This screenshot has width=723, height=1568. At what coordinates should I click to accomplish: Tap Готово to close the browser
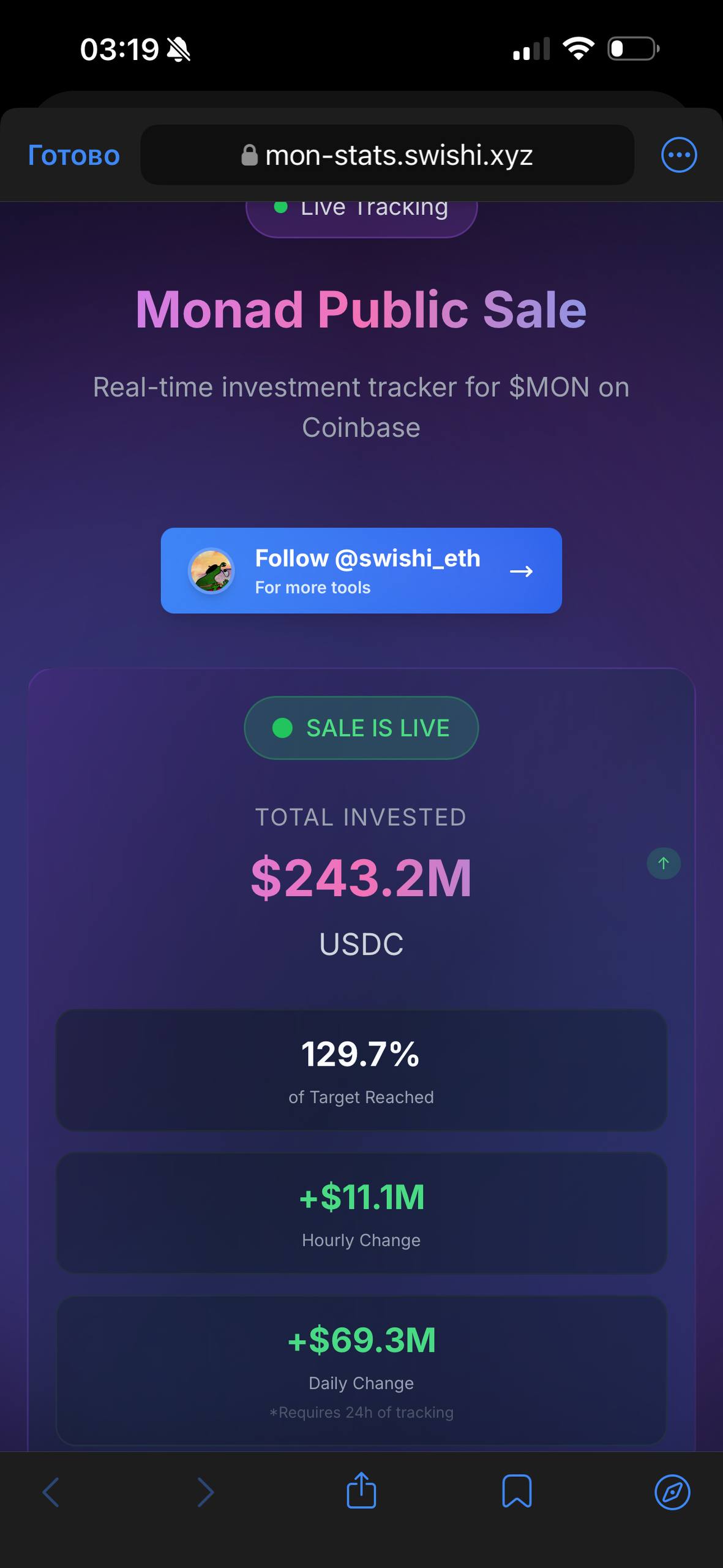[x=73, y=156]
